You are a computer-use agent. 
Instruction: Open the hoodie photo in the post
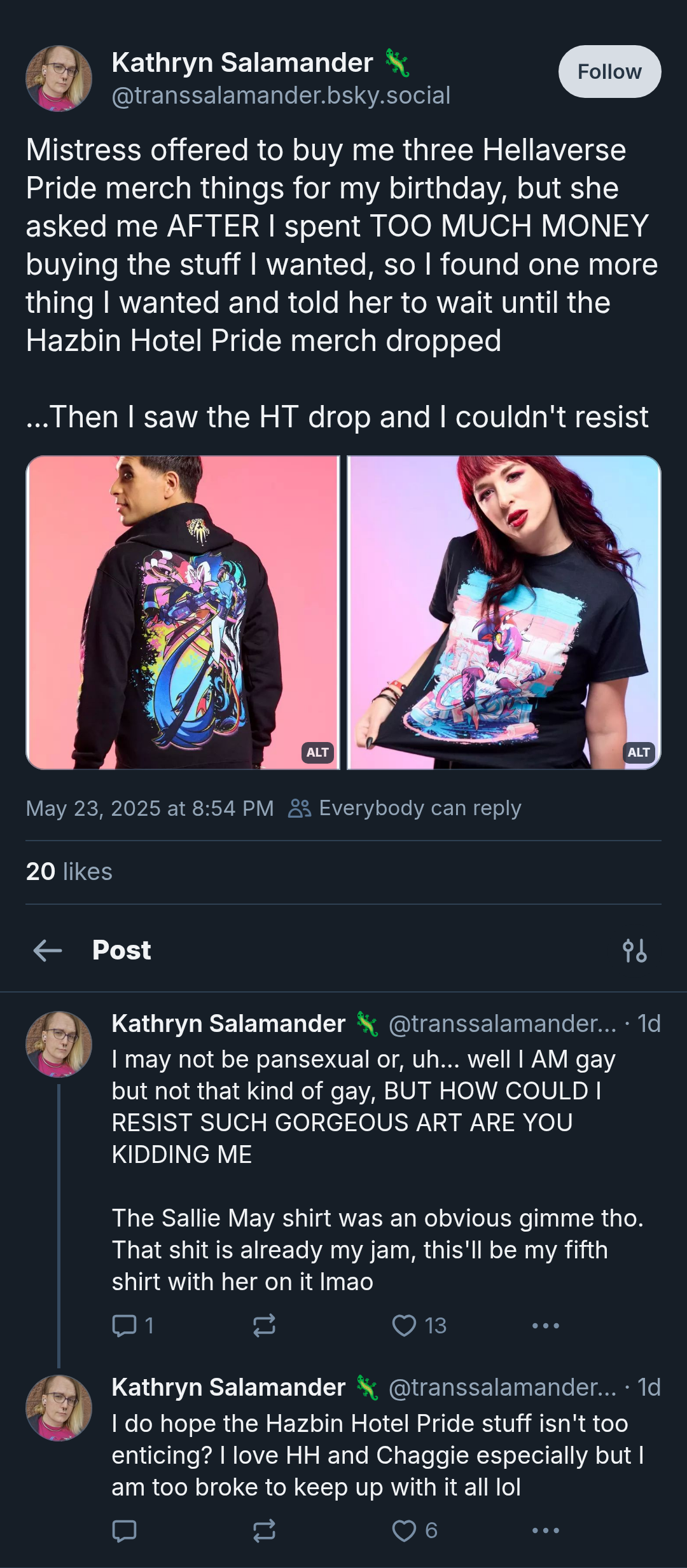click(x=183, y=612)
